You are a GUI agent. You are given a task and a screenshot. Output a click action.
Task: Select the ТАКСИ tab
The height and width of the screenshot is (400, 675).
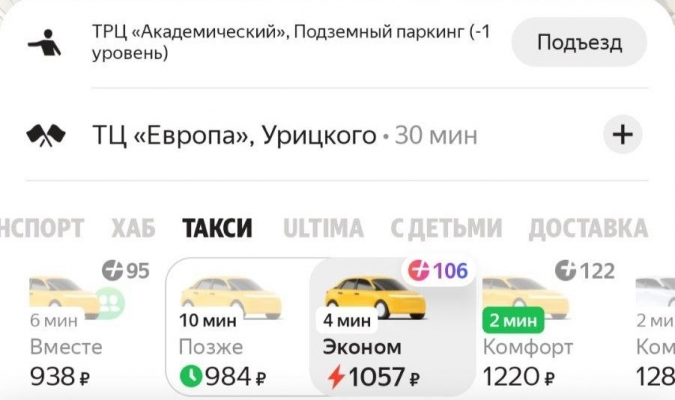pyautogui.click(x=217, y=228)
